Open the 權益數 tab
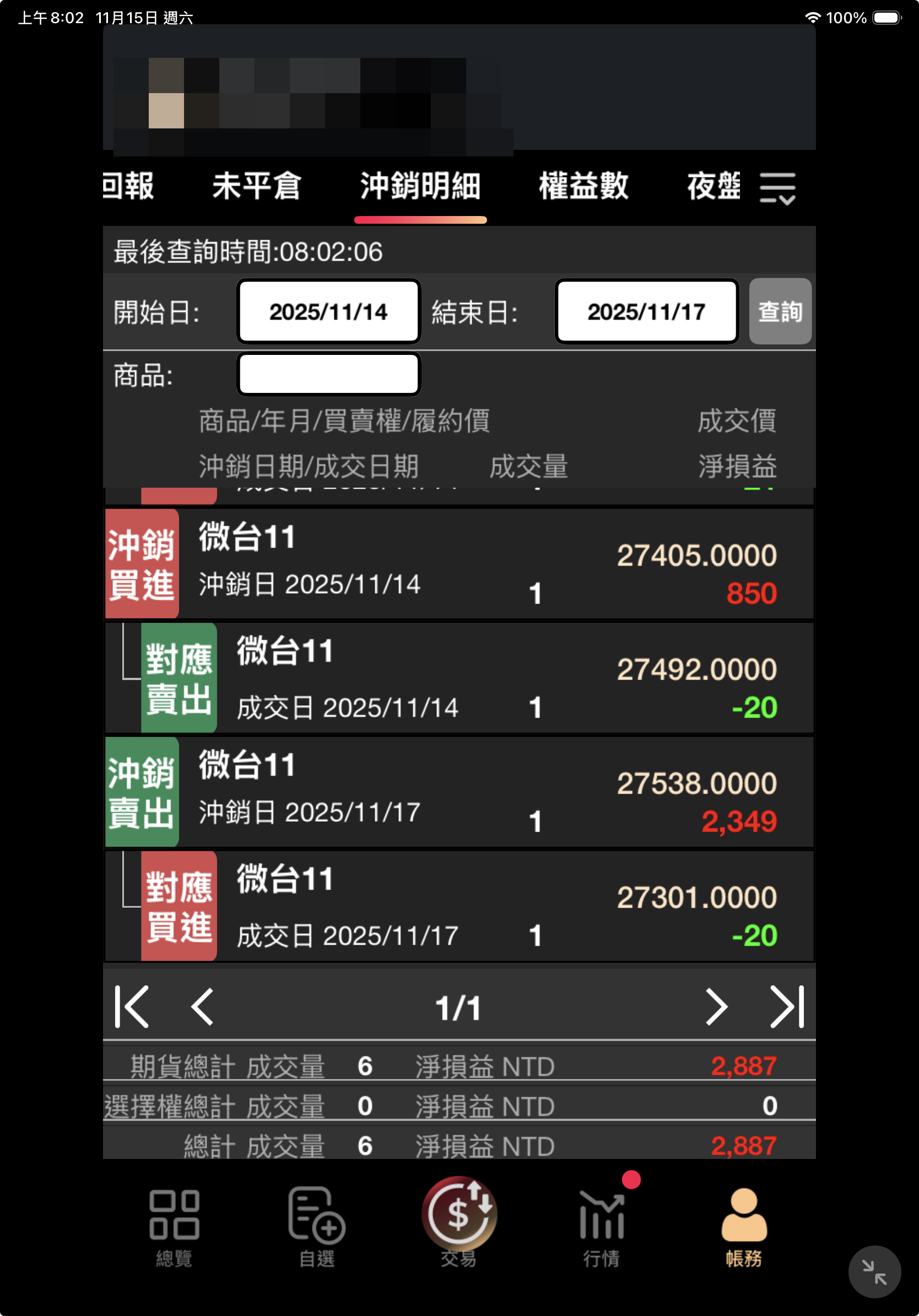919x1316 pixels. [x=583, y=186]
